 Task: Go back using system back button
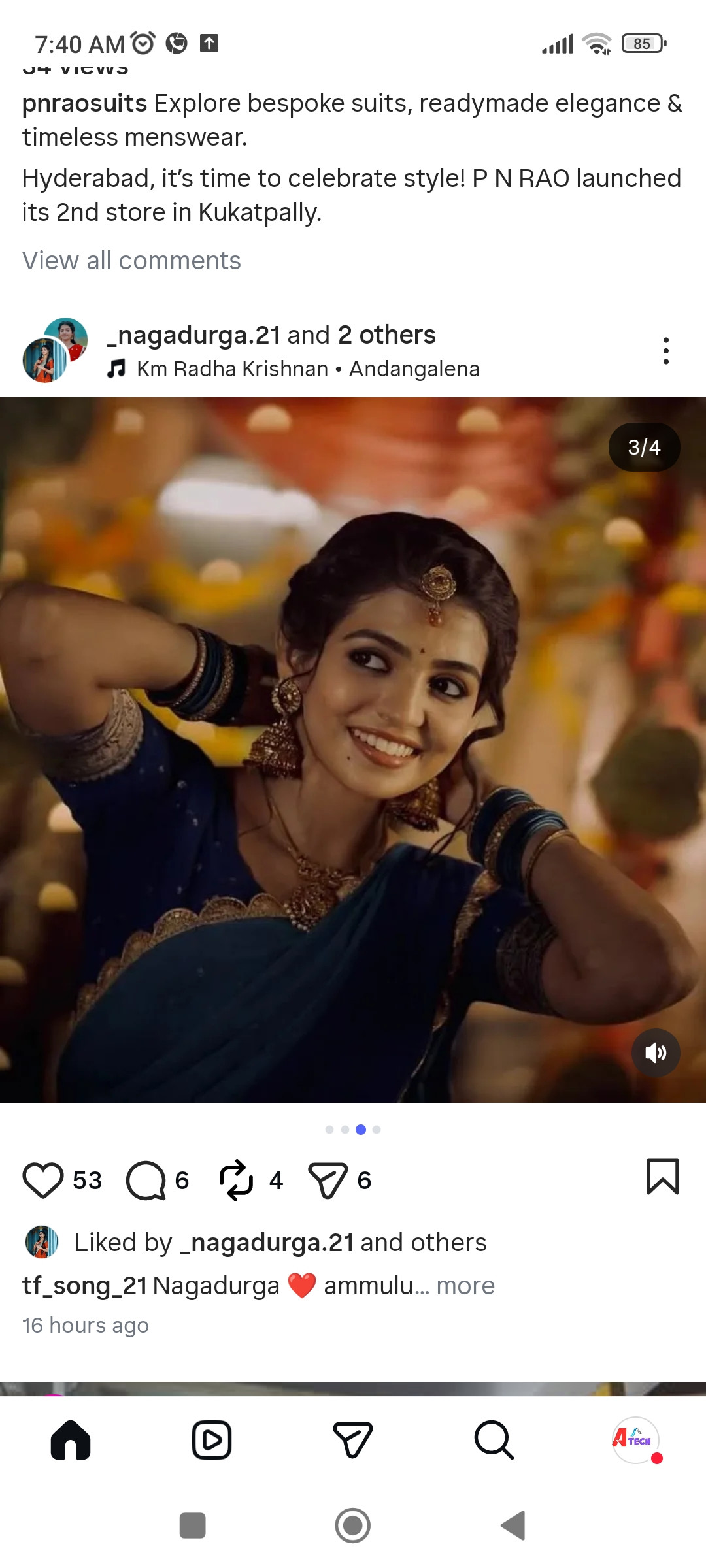pyautogui.click(x=513, y=1526)
